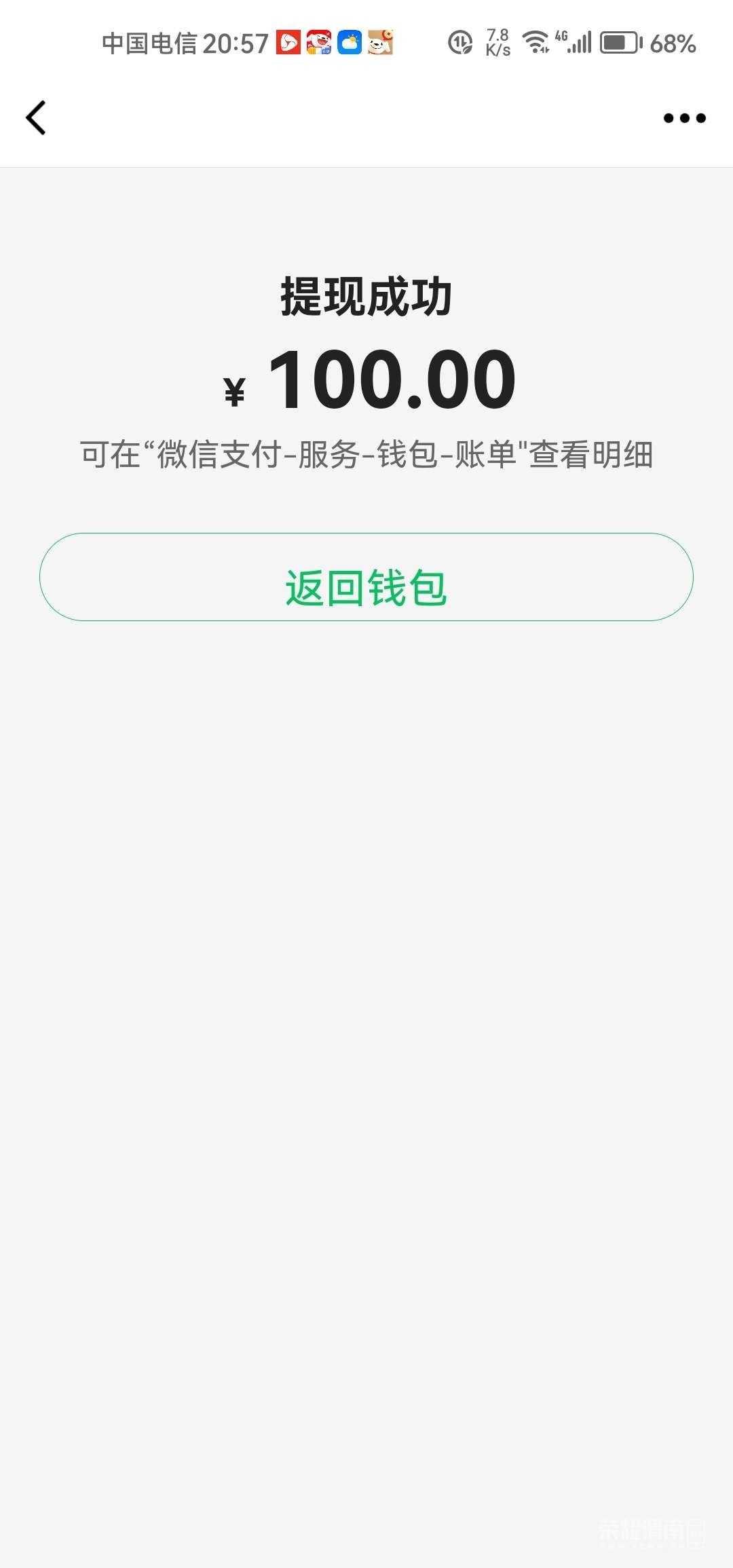Open the three-dot overflow menu
This screenshot has height=1568, width=733.
point(684,118)
